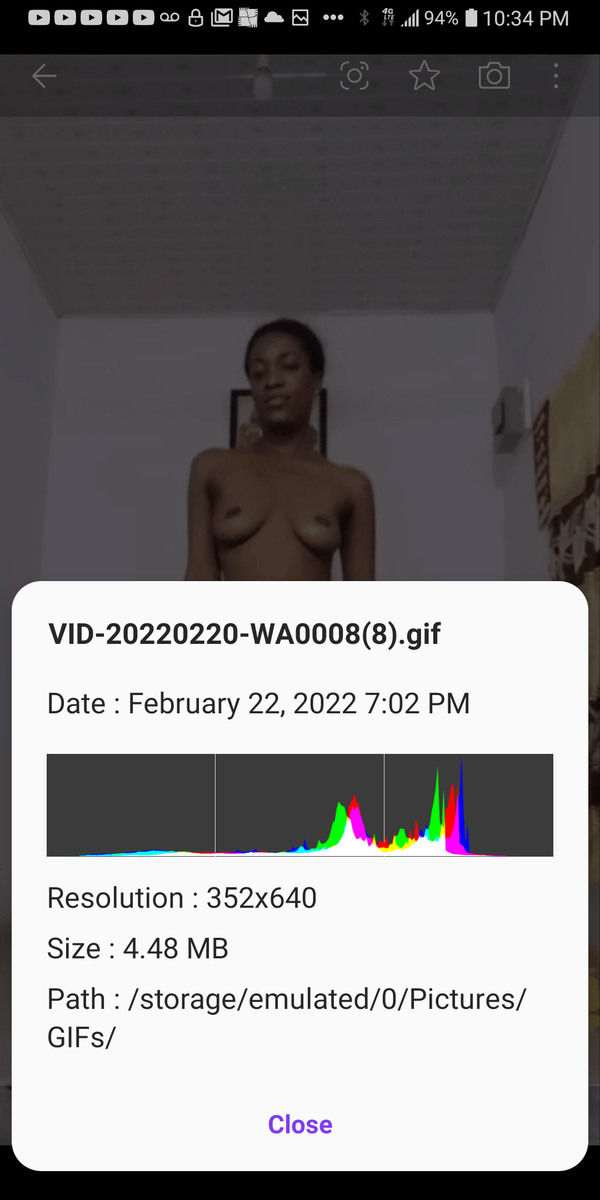Go back using the arrow
This screenshot has width=600, height=1200.
[x=44, y=76]
